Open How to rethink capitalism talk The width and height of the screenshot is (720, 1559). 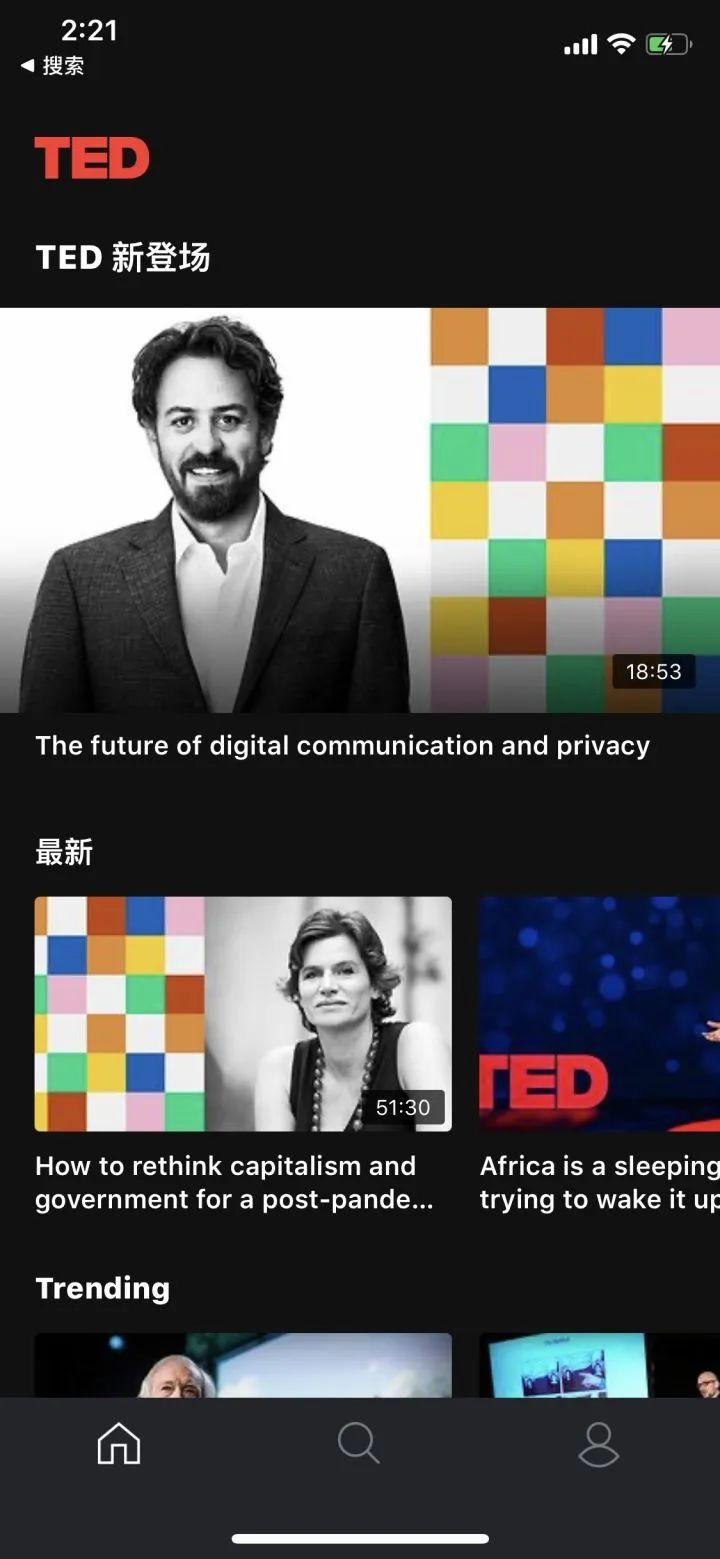click(x=243, y=1013)
